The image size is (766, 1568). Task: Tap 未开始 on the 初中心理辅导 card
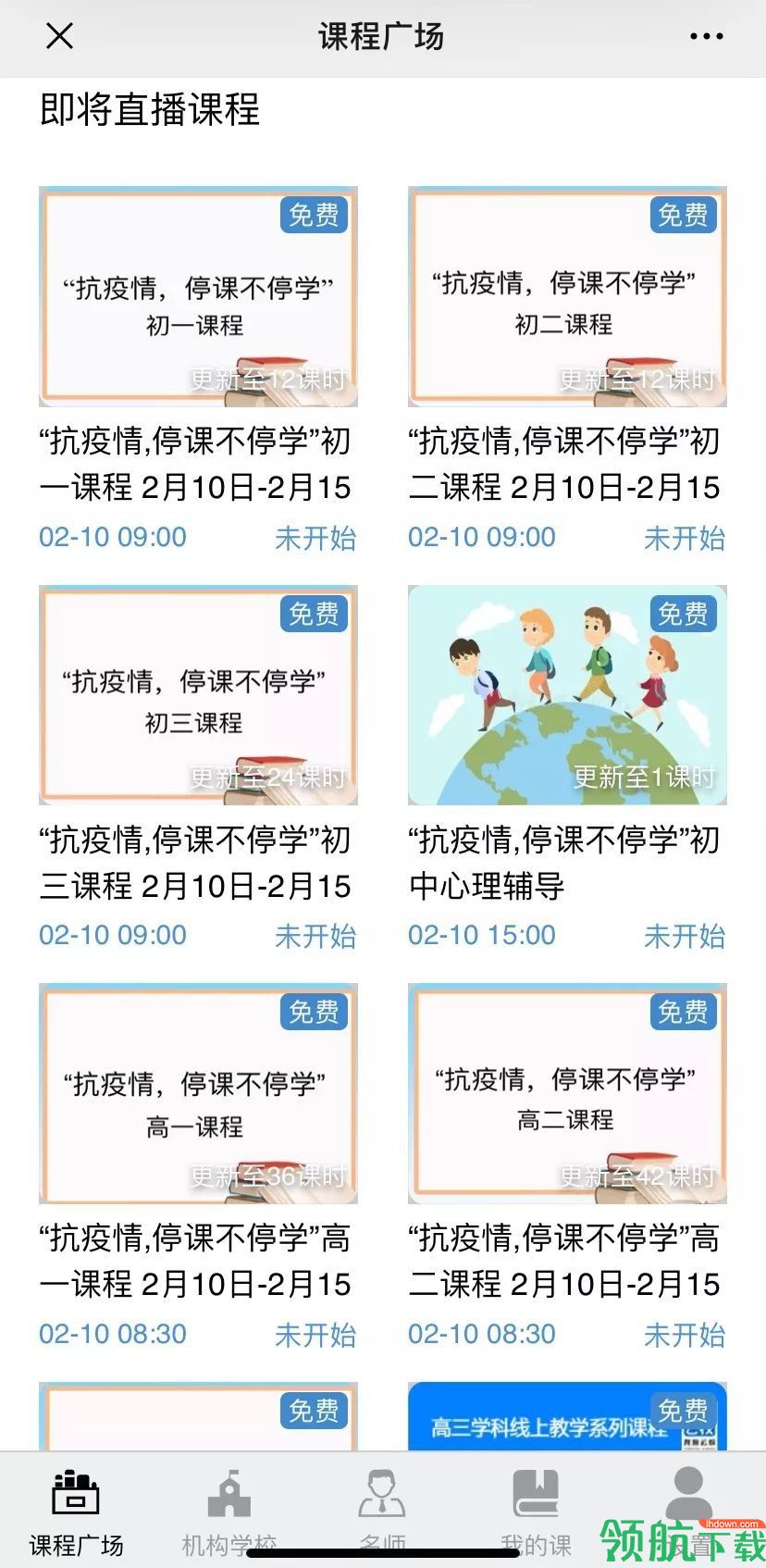tap(684, 936)
